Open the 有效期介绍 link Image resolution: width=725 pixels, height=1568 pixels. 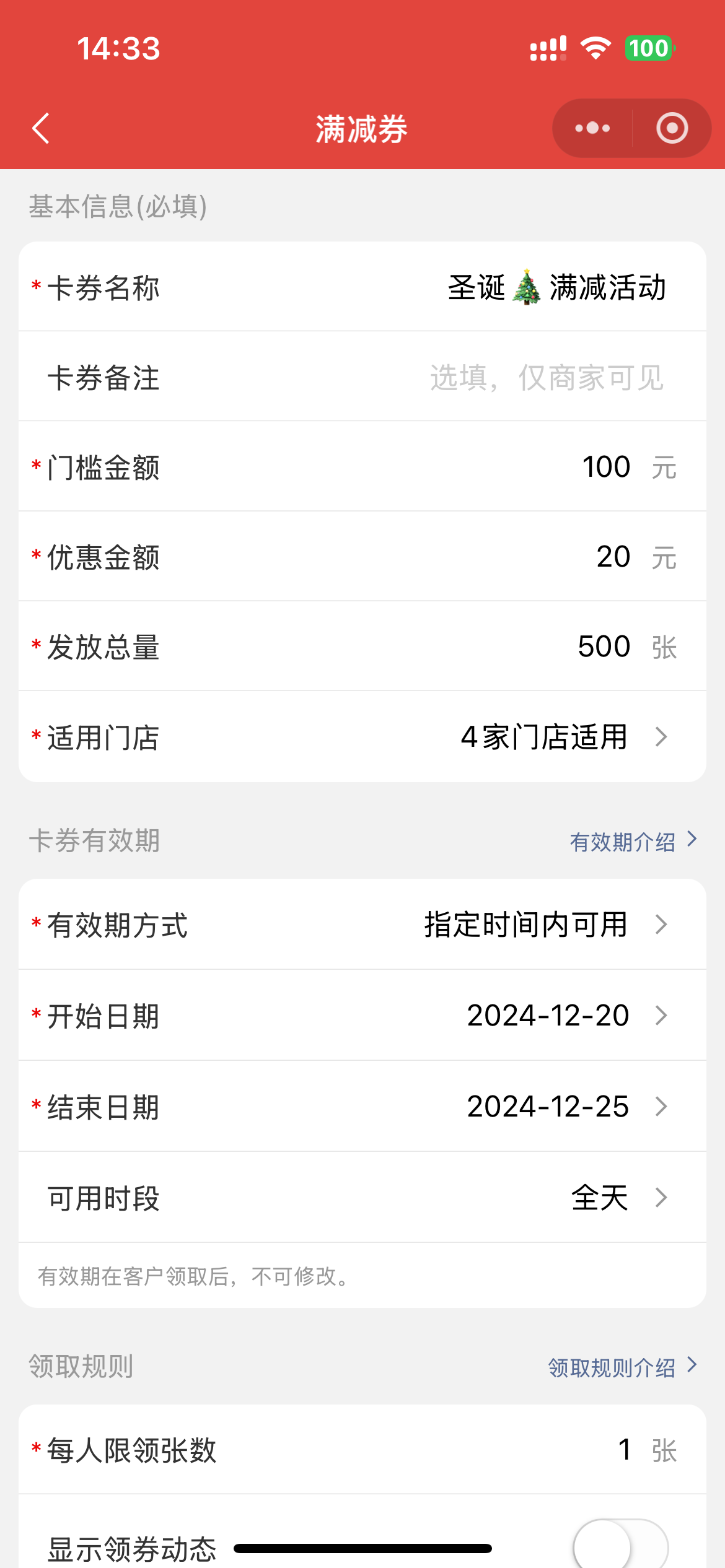click(x=632, y=842)
